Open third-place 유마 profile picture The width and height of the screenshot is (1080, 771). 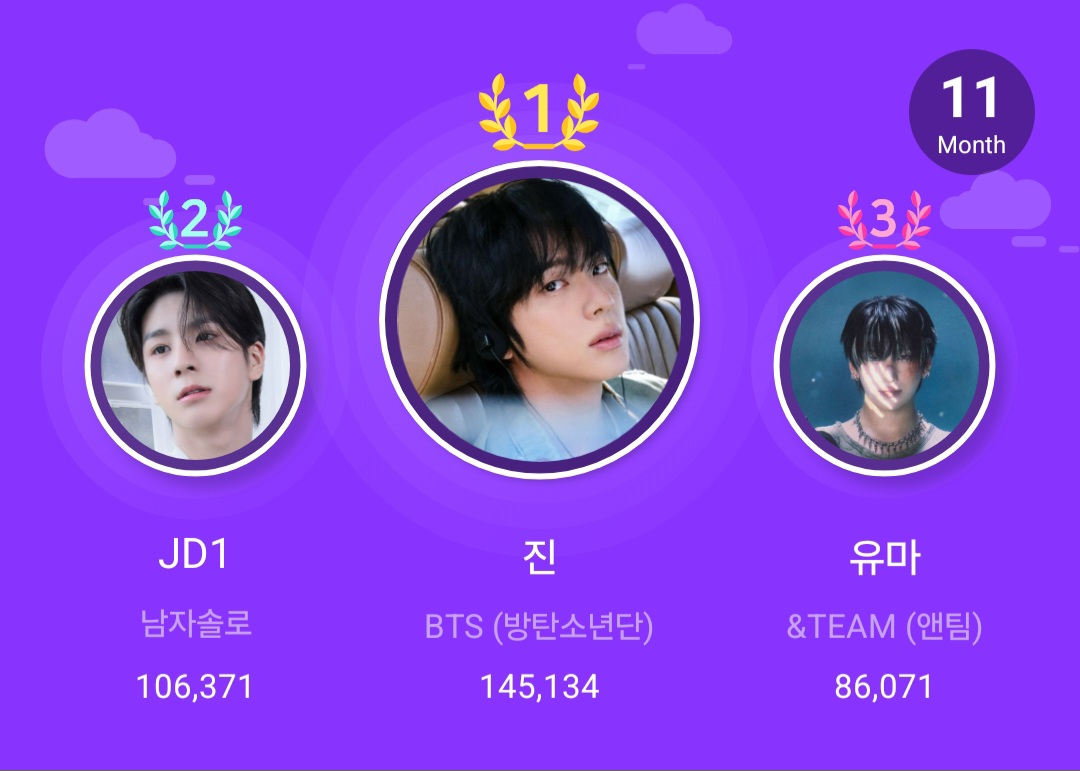pos(884,365)
